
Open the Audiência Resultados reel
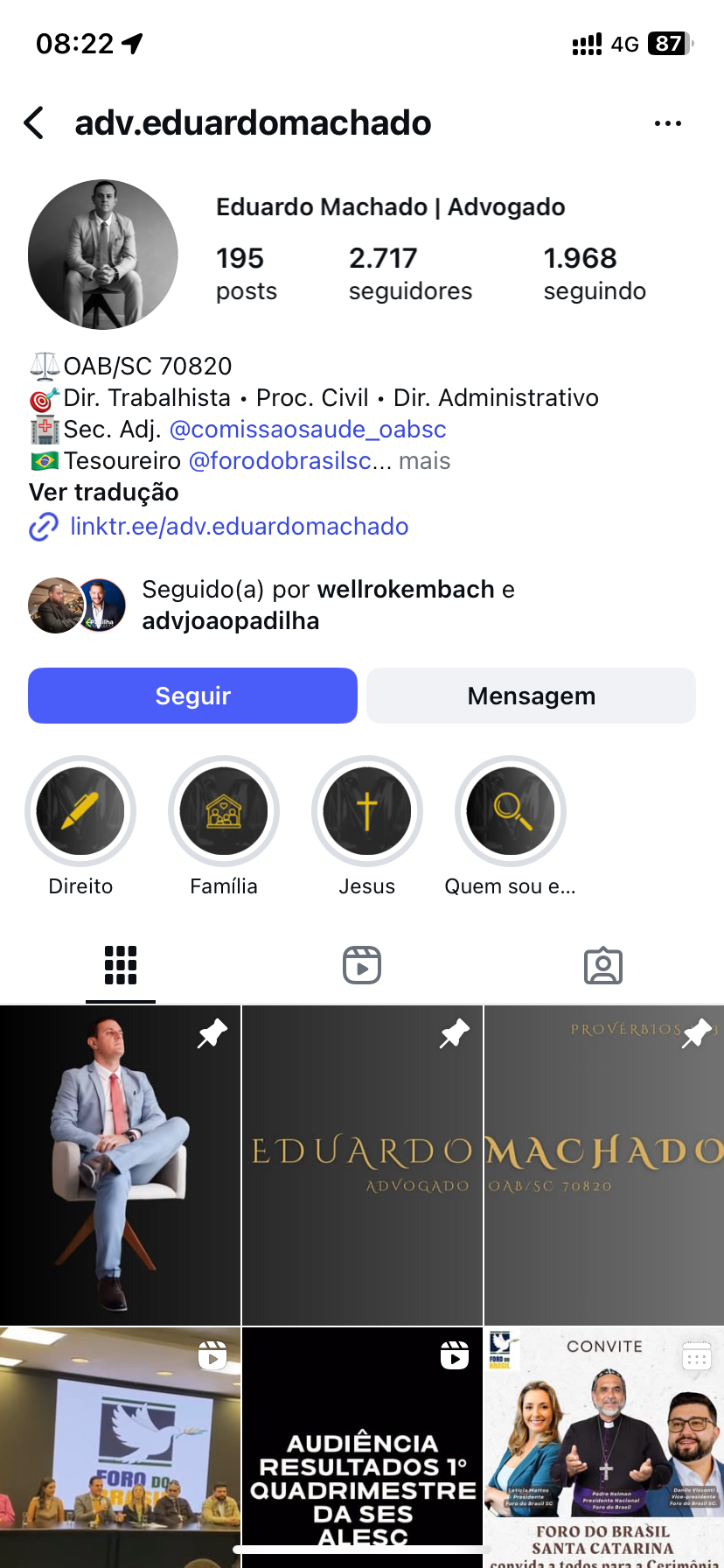coord(362,1444)
